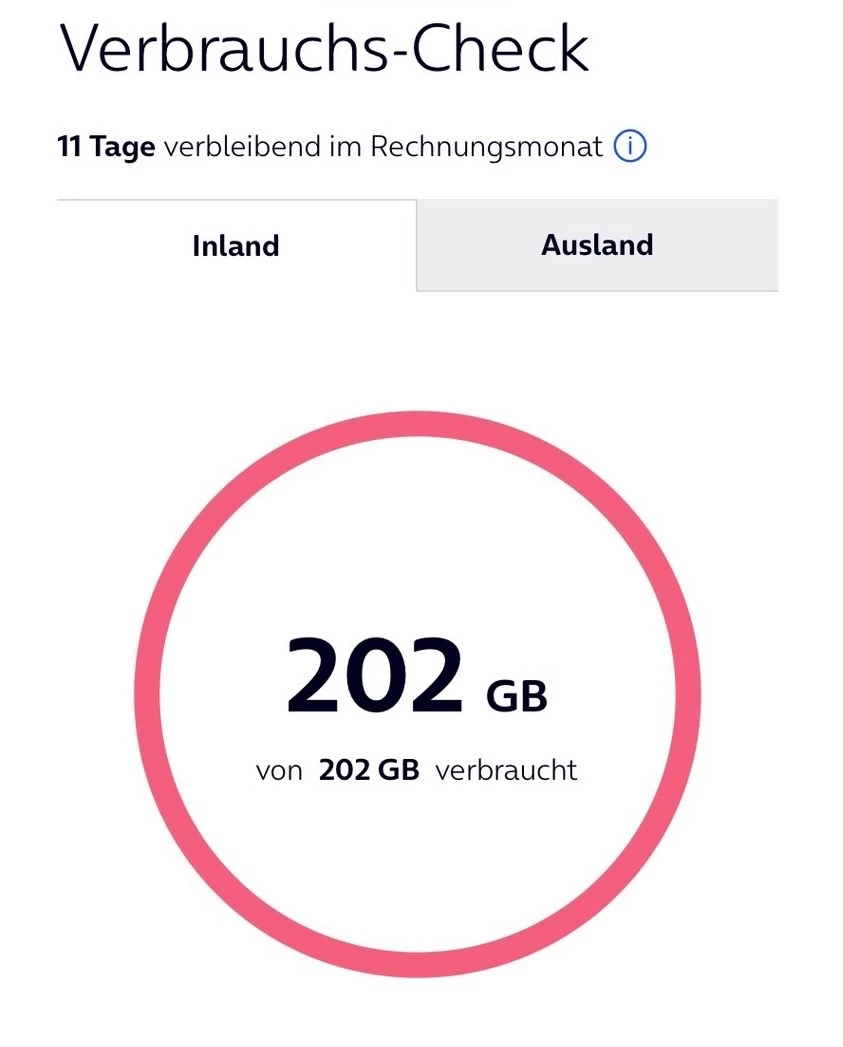Switch to the Ausland tab
Viewport: 843px width, 1047px height.
(x=597, y=245)
